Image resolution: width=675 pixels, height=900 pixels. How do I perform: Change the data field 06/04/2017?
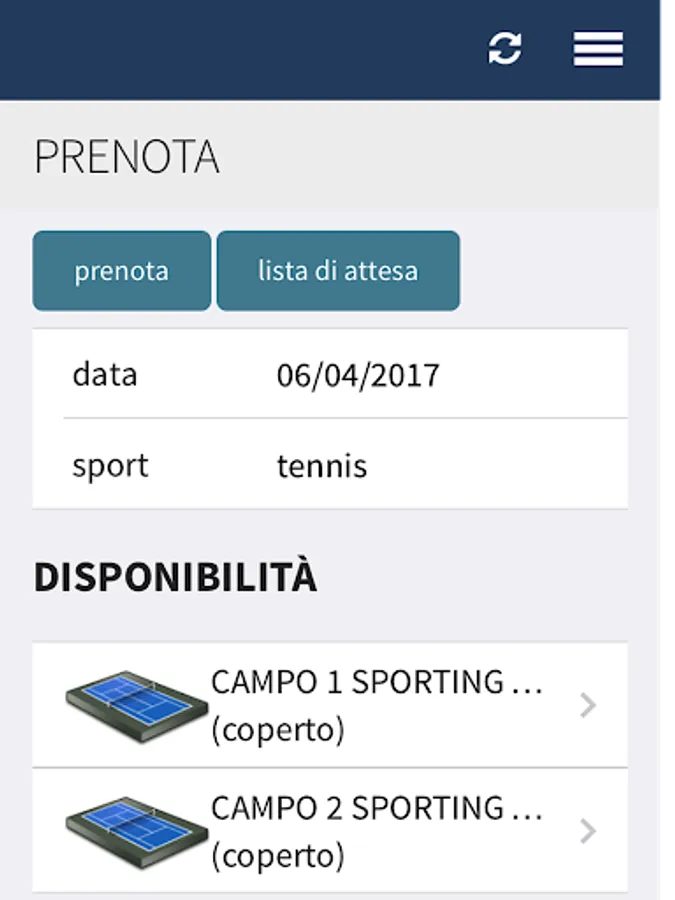click(x=358, y=375)
